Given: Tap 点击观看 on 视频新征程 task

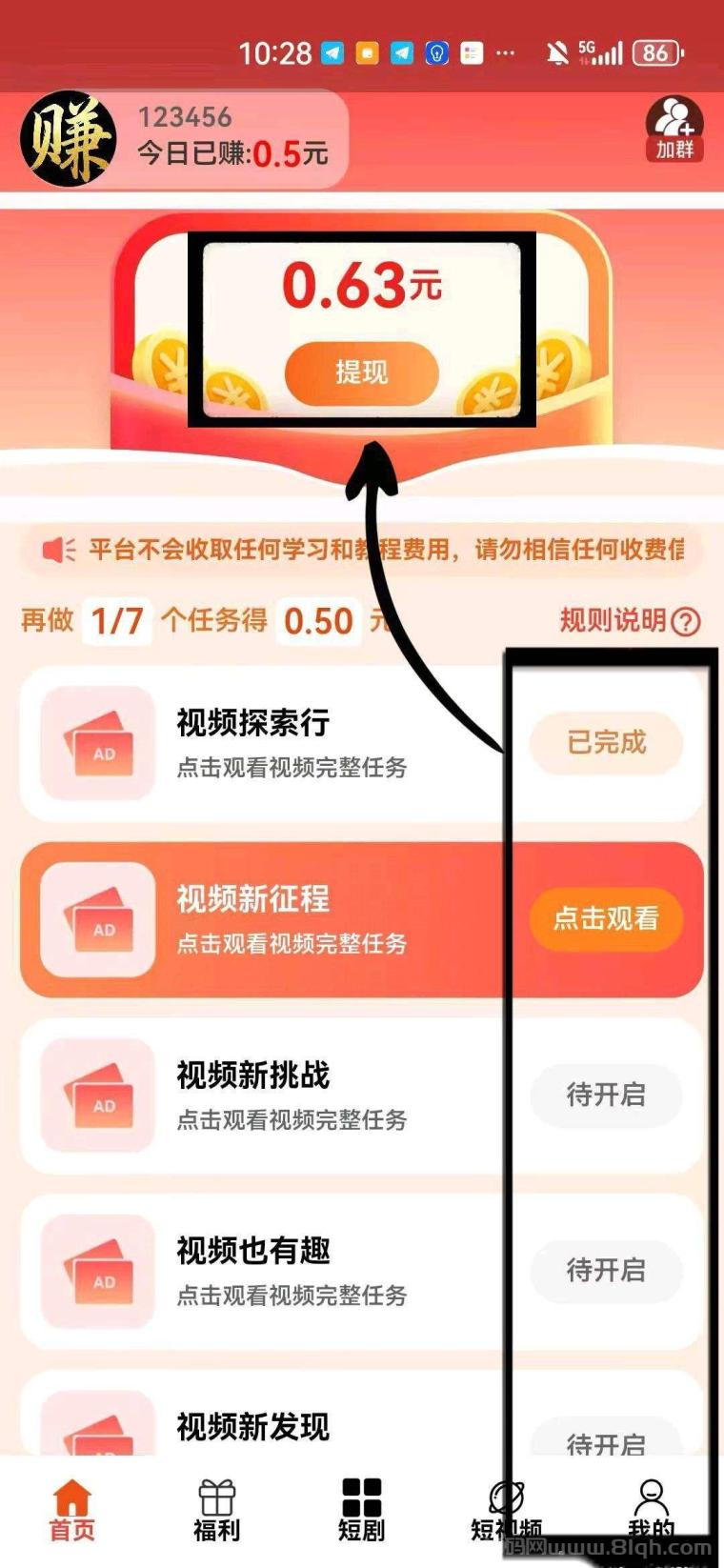Looking at the screenshot, I should pyautogui.click(x=606, y=918).
